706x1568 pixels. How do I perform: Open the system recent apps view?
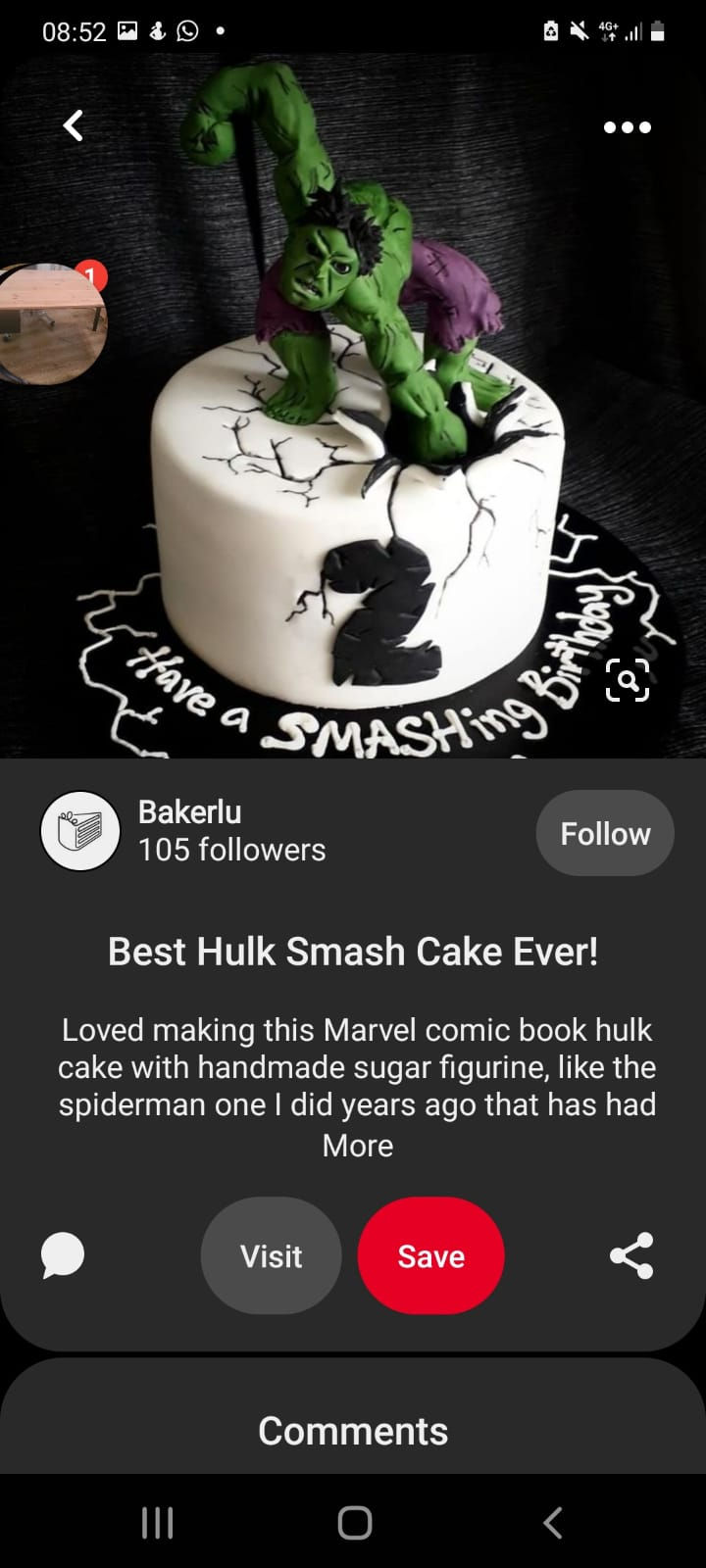(157, 1523)
